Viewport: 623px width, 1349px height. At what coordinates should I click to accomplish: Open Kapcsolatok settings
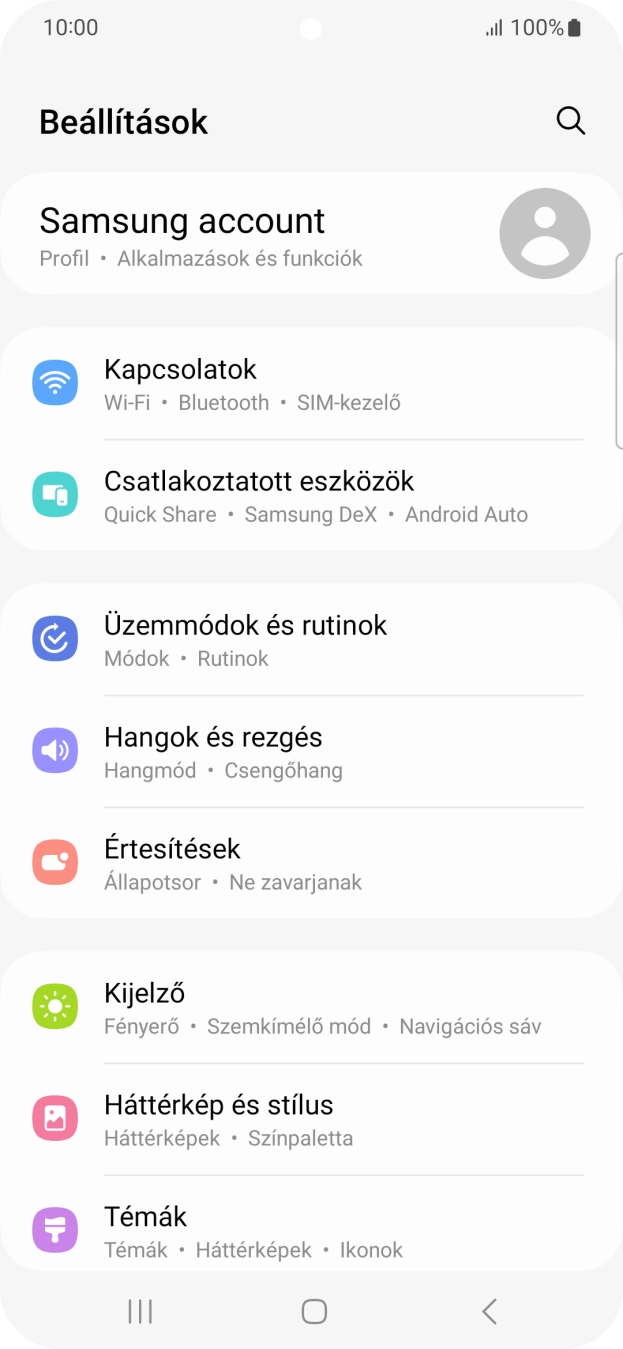[x=310, y=384]
